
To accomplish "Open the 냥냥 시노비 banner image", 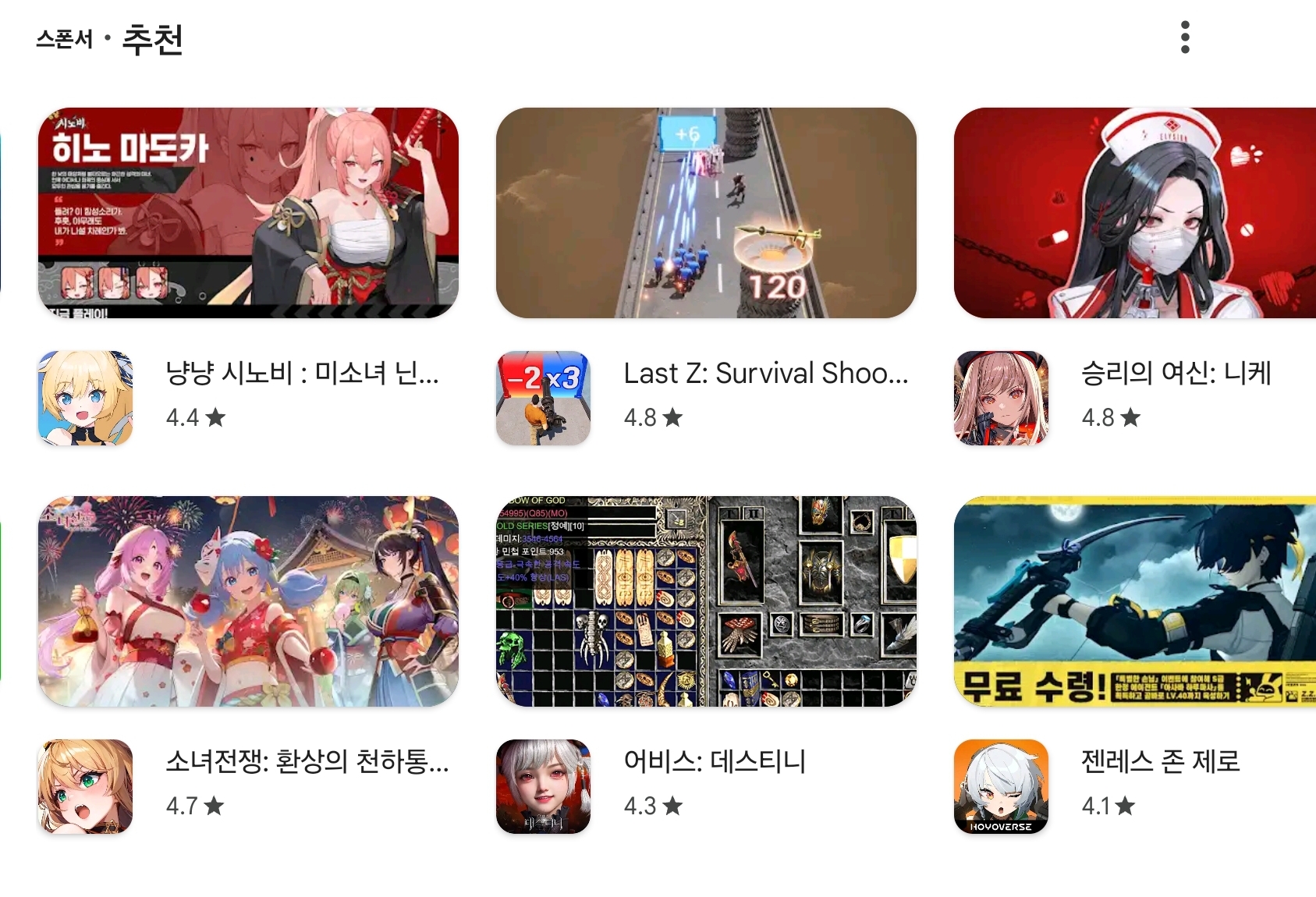I will [x=248, y=212].
